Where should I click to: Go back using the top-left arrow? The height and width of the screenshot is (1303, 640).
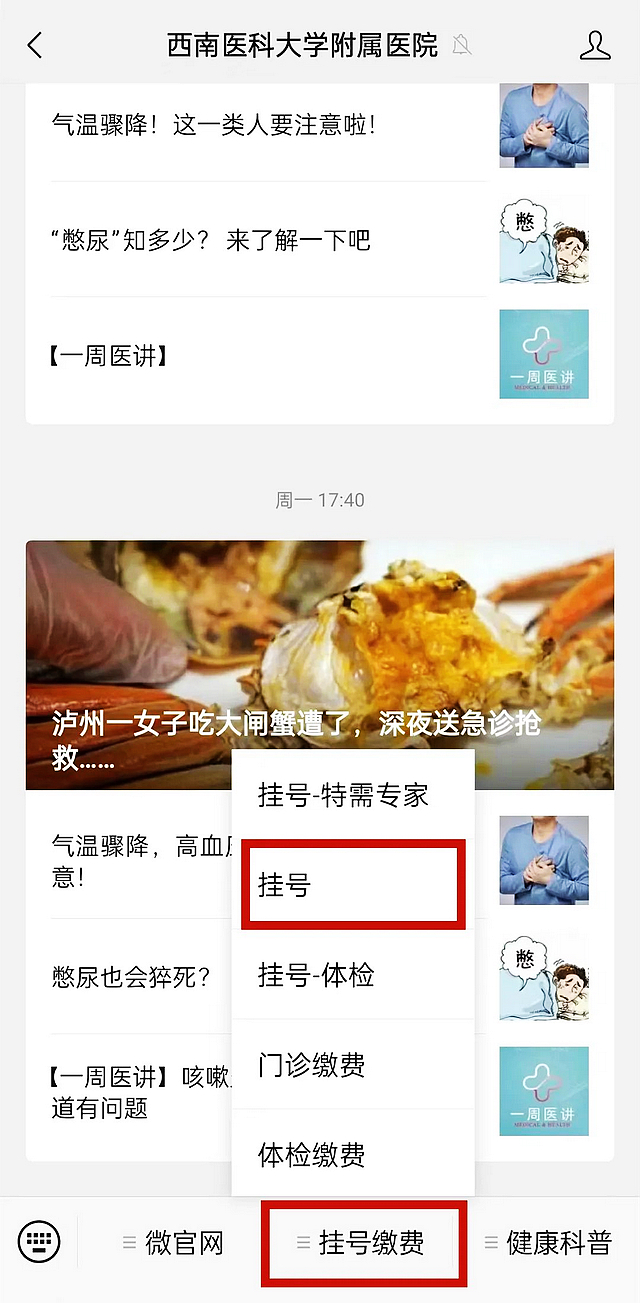pos(35,45)
